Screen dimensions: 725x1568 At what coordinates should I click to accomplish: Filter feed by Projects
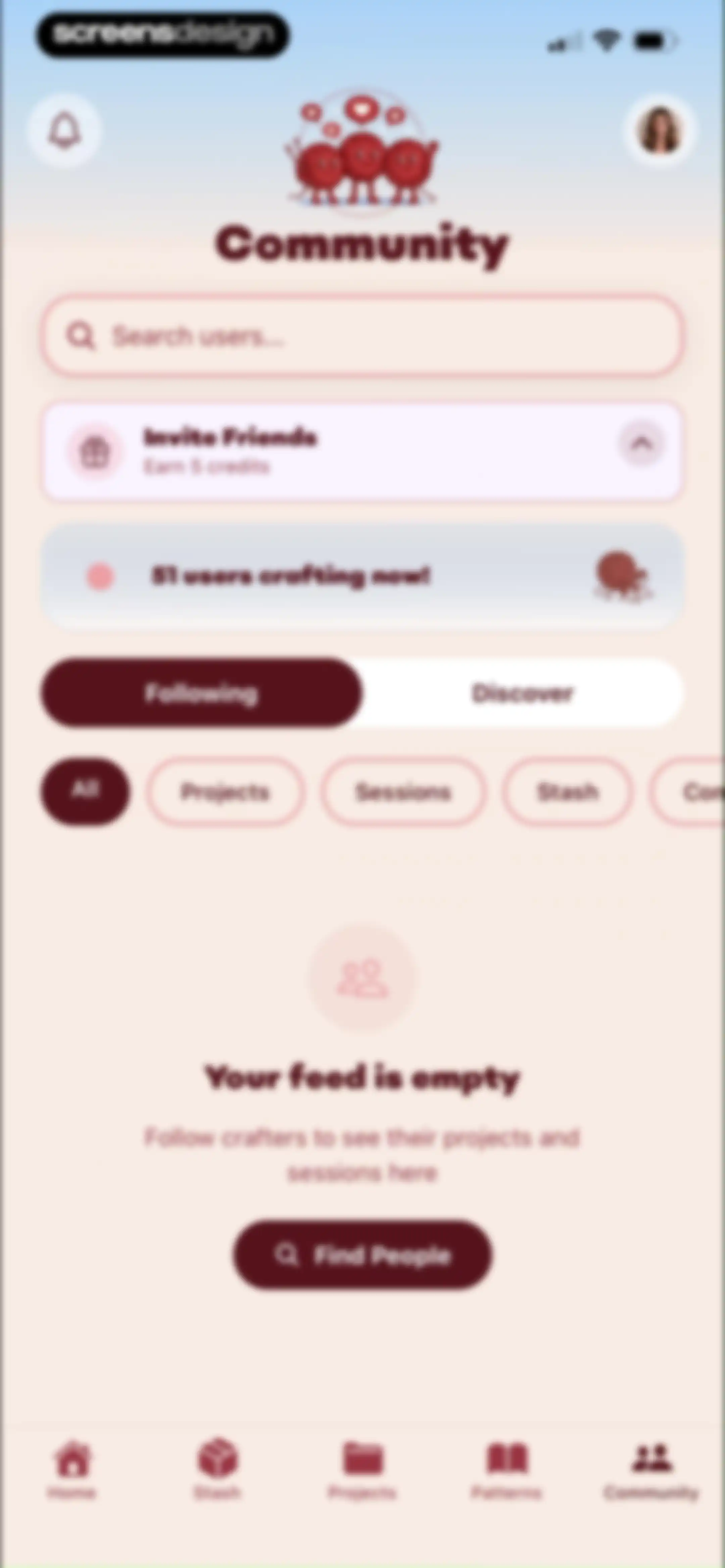point(225,791)
